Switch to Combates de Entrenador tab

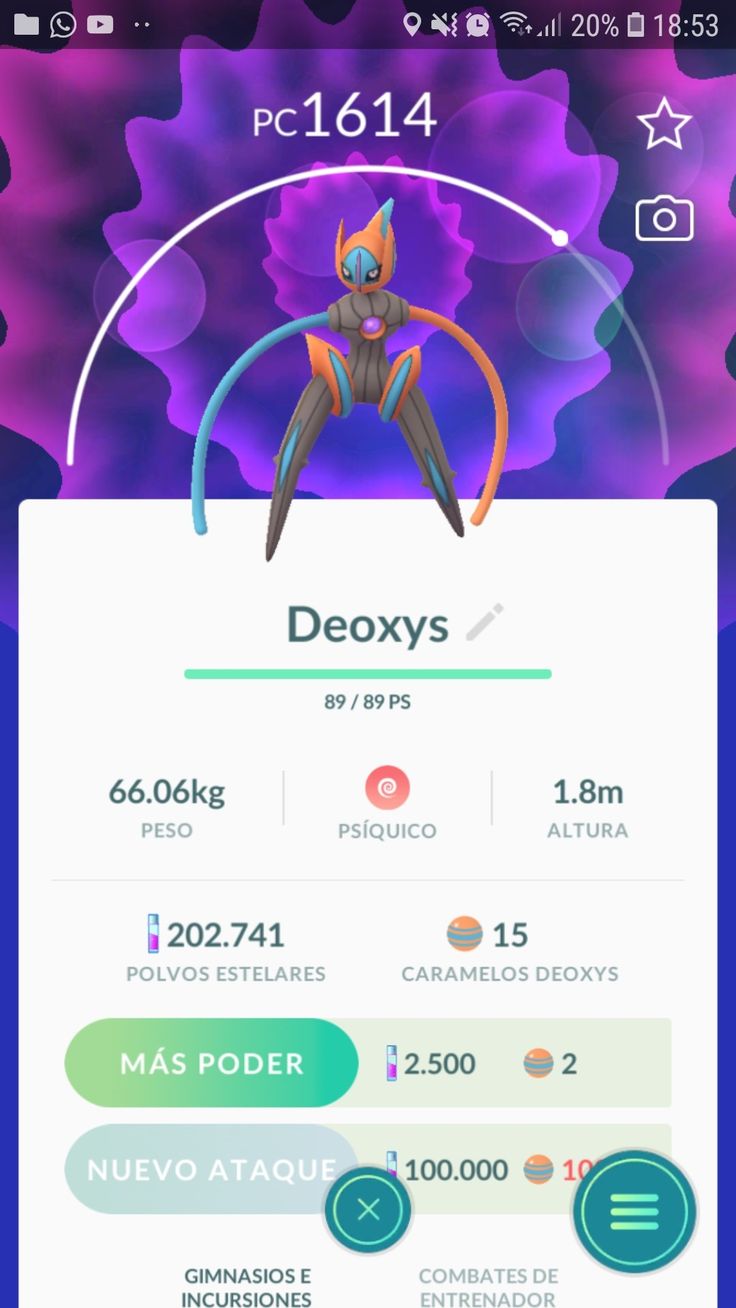[x=488, y=1287]
